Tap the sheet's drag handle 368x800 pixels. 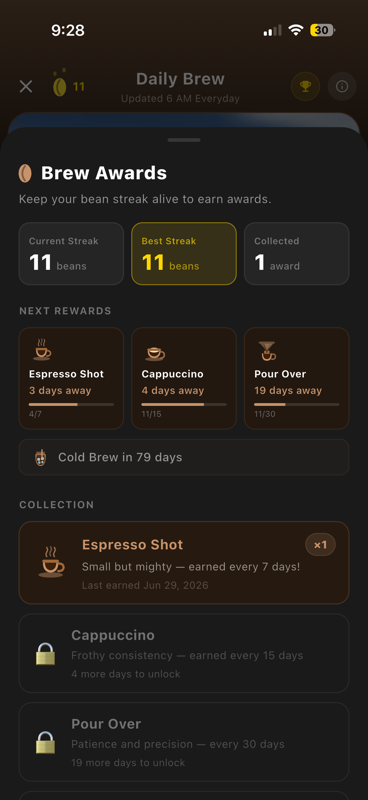click(x=184, y=140)
